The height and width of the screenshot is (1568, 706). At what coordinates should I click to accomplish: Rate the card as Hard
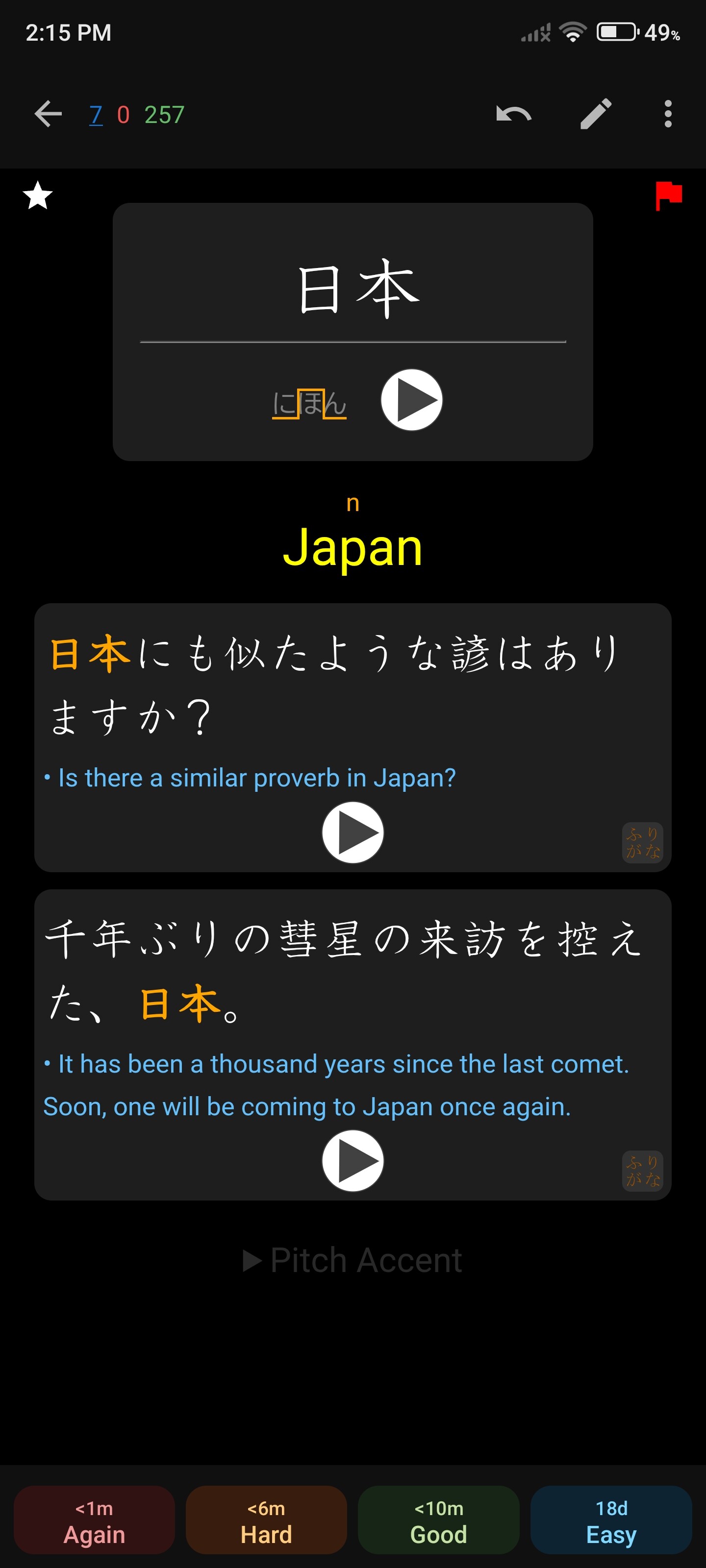266,1520
